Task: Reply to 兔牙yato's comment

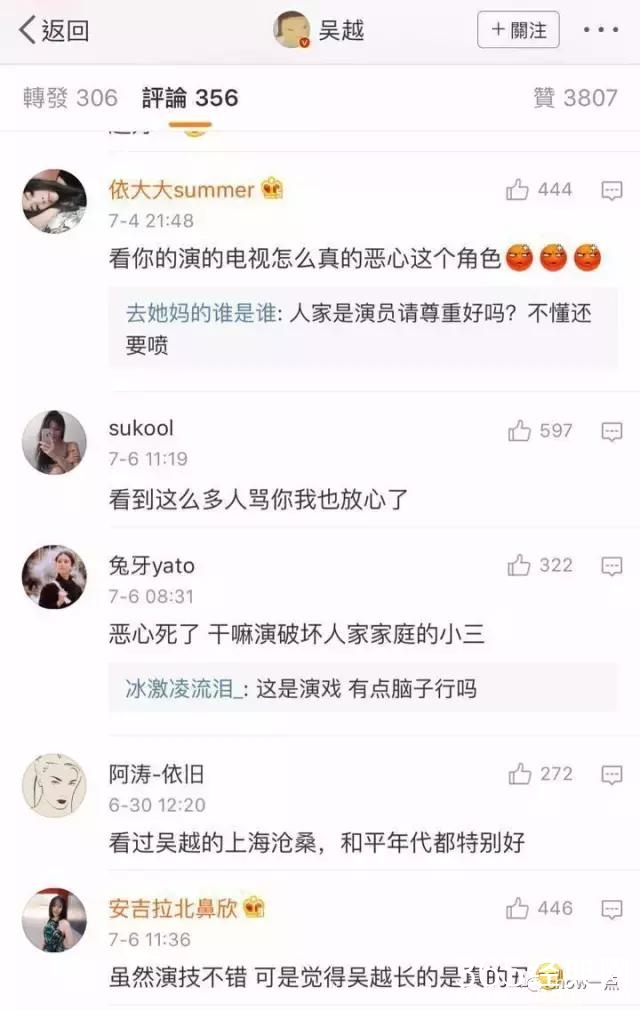Action: (612, 566)
